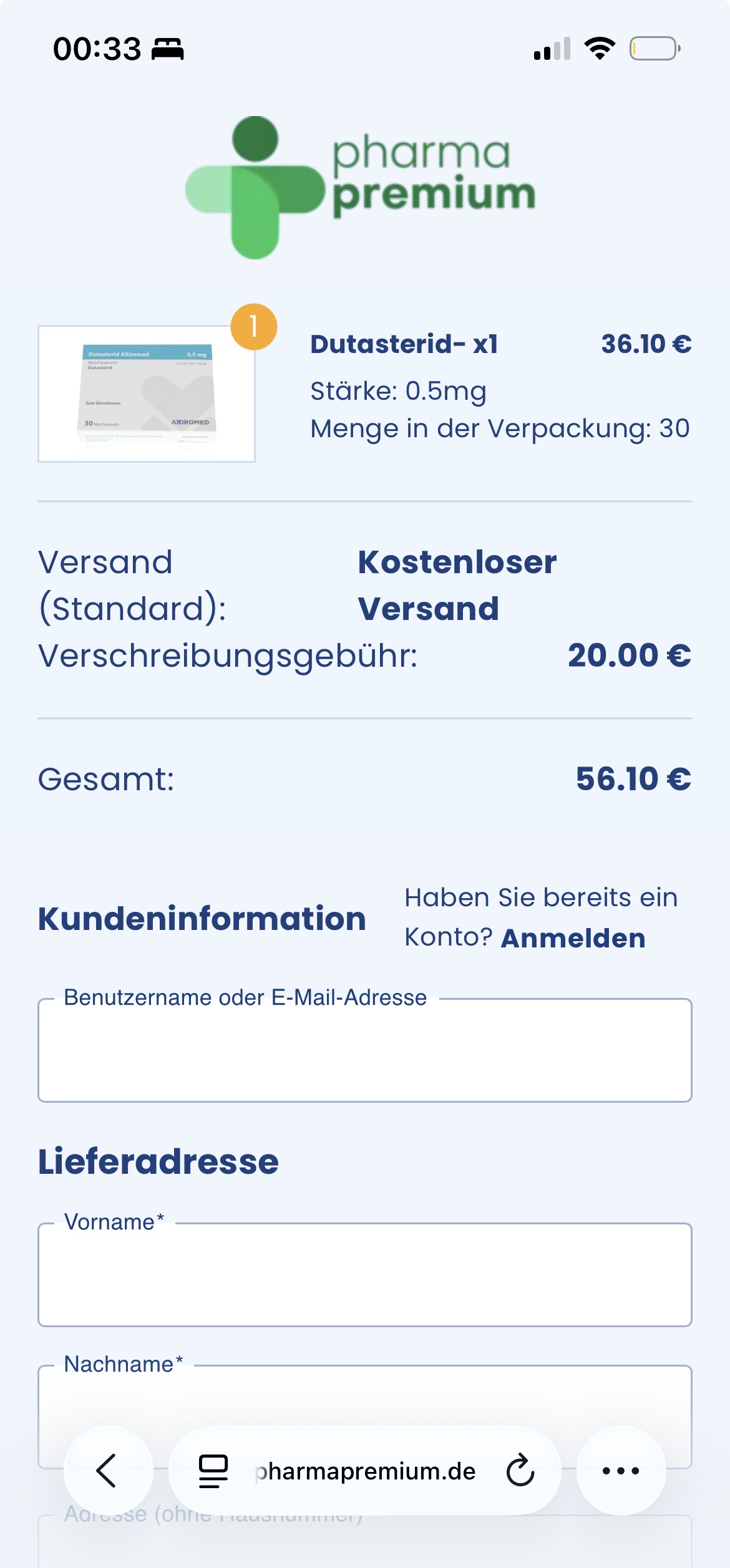Open the Dutasterid product image
This screenshot has height=1568, width=730.
coord(147,394)
